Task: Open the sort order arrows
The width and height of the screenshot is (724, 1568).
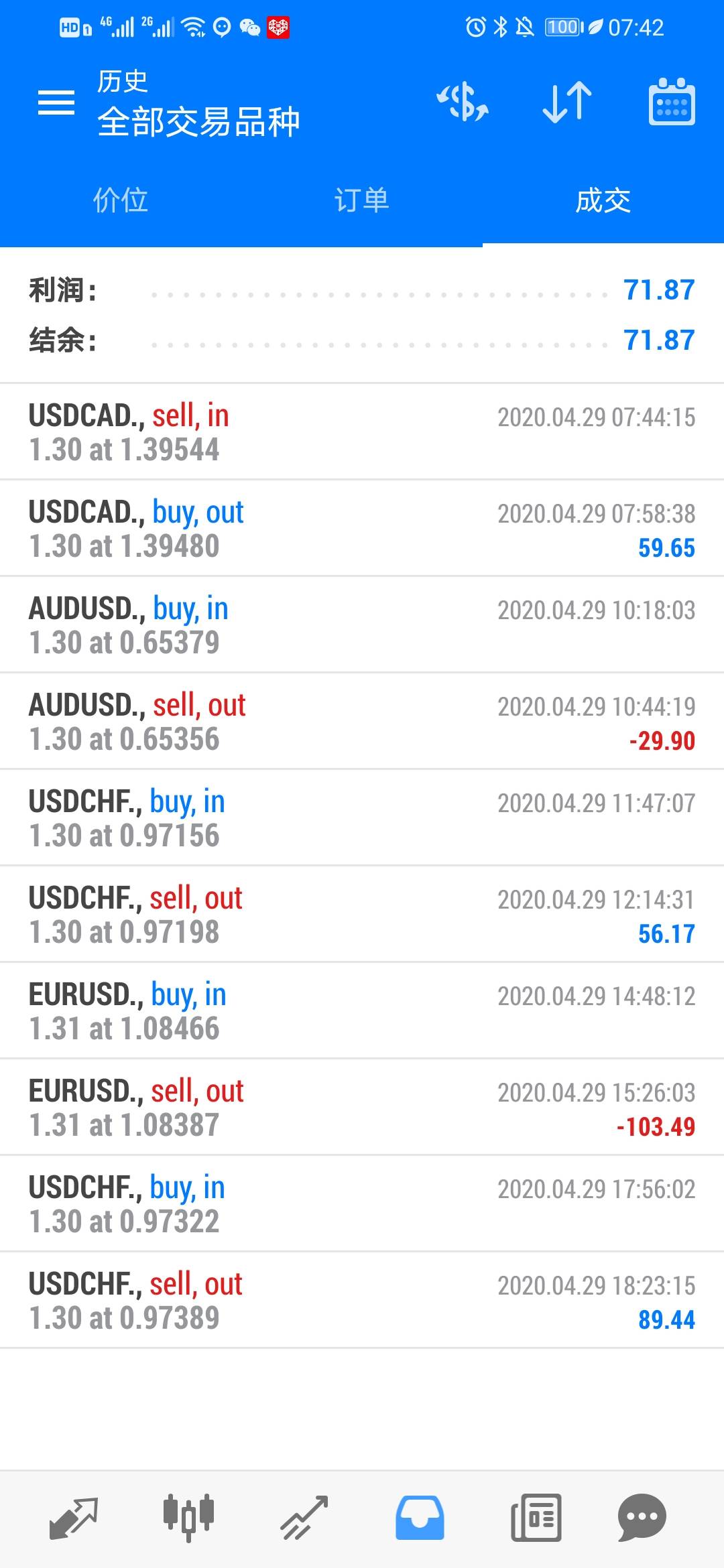Action: (567, 103)
